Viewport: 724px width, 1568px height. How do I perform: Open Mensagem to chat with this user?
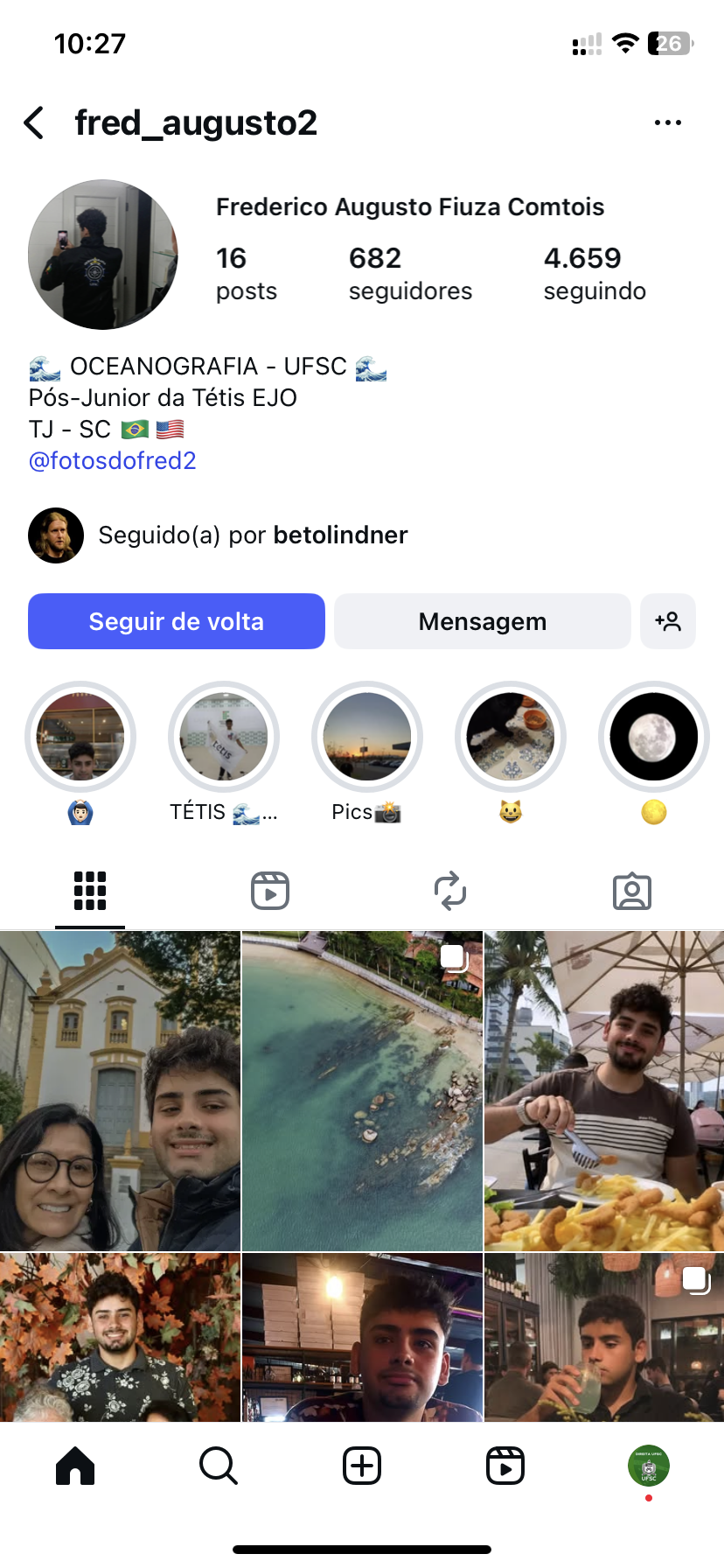click(x=482, y=621)
